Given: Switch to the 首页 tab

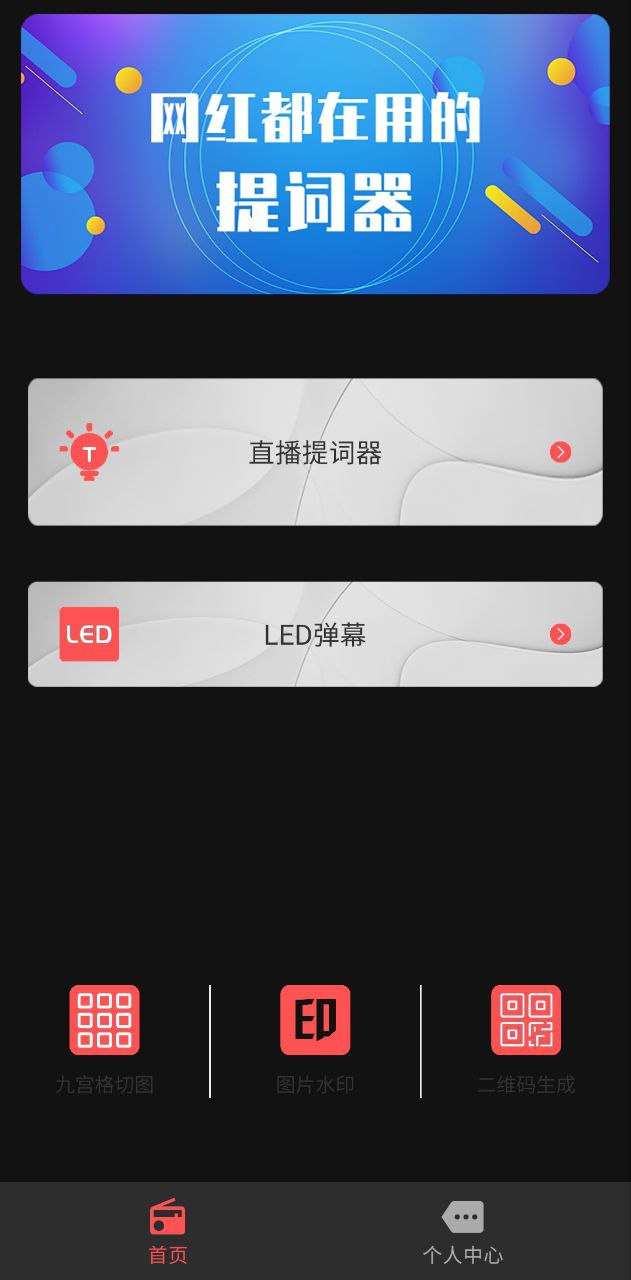Looking at the screenshot, I should pos(168,1231).
